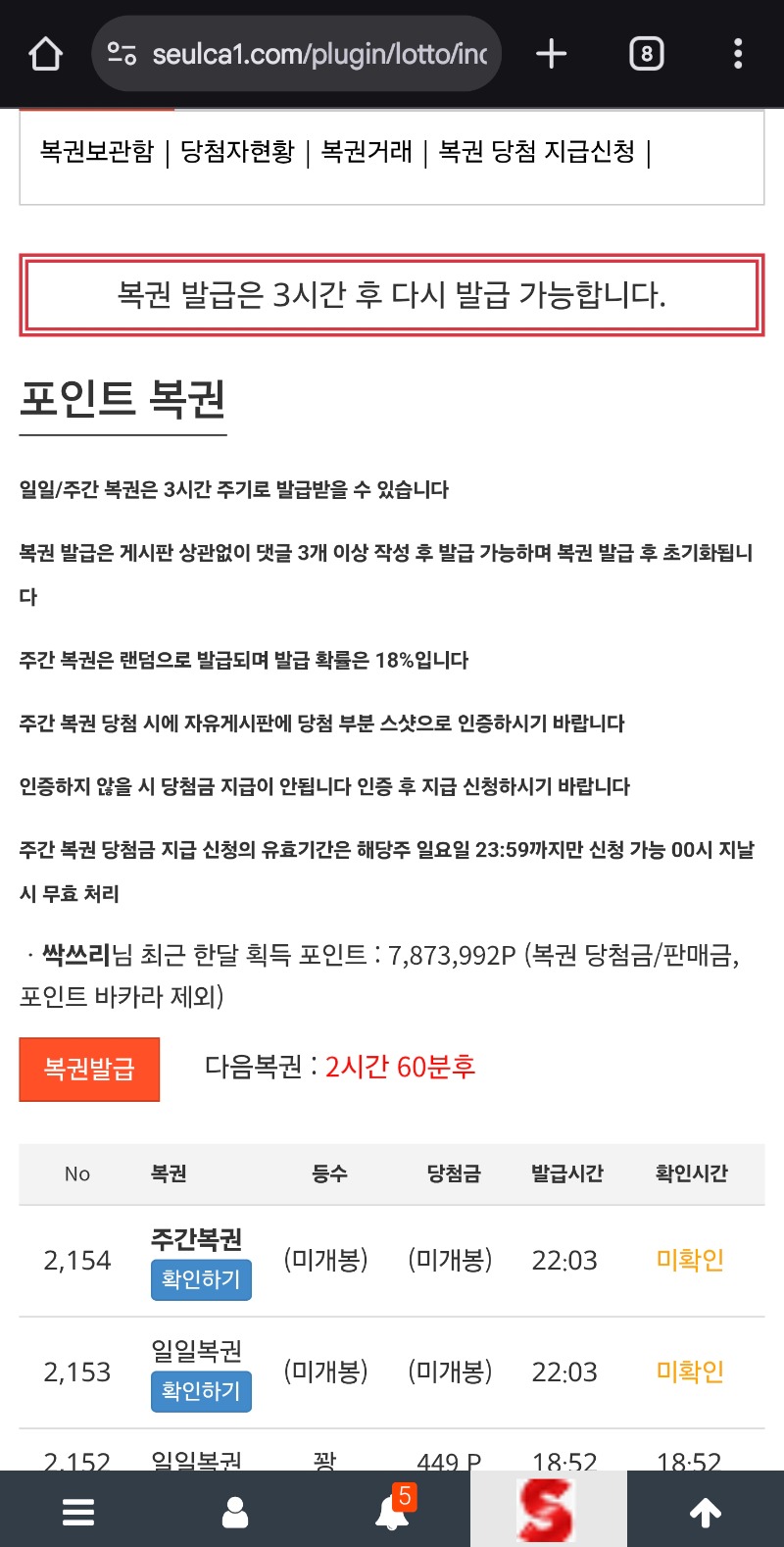
Task: Tap 확인하기 for ticket 2,153 일일복권
Action: tap(201, 1391)
